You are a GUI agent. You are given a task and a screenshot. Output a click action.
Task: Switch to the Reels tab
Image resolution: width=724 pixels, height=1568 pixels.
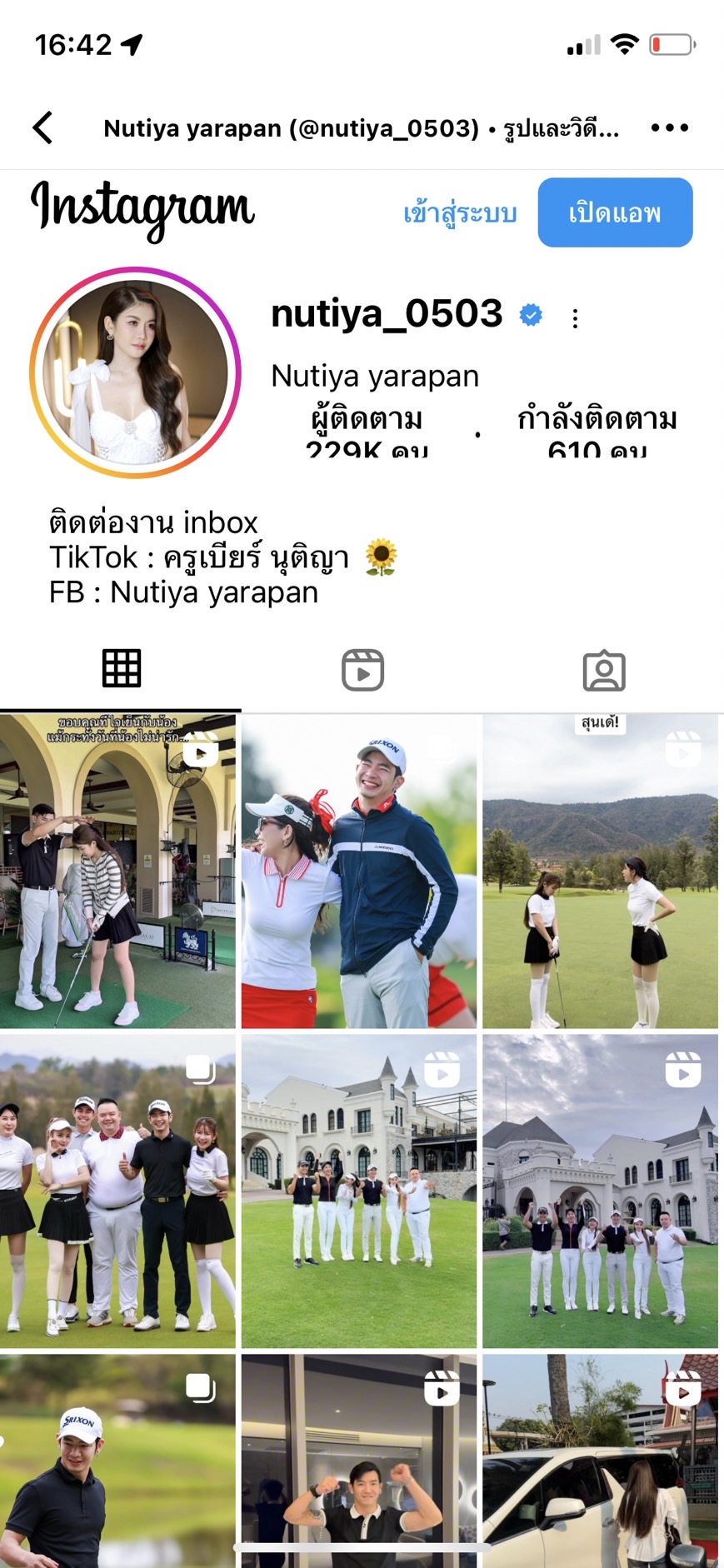point(362,670)
